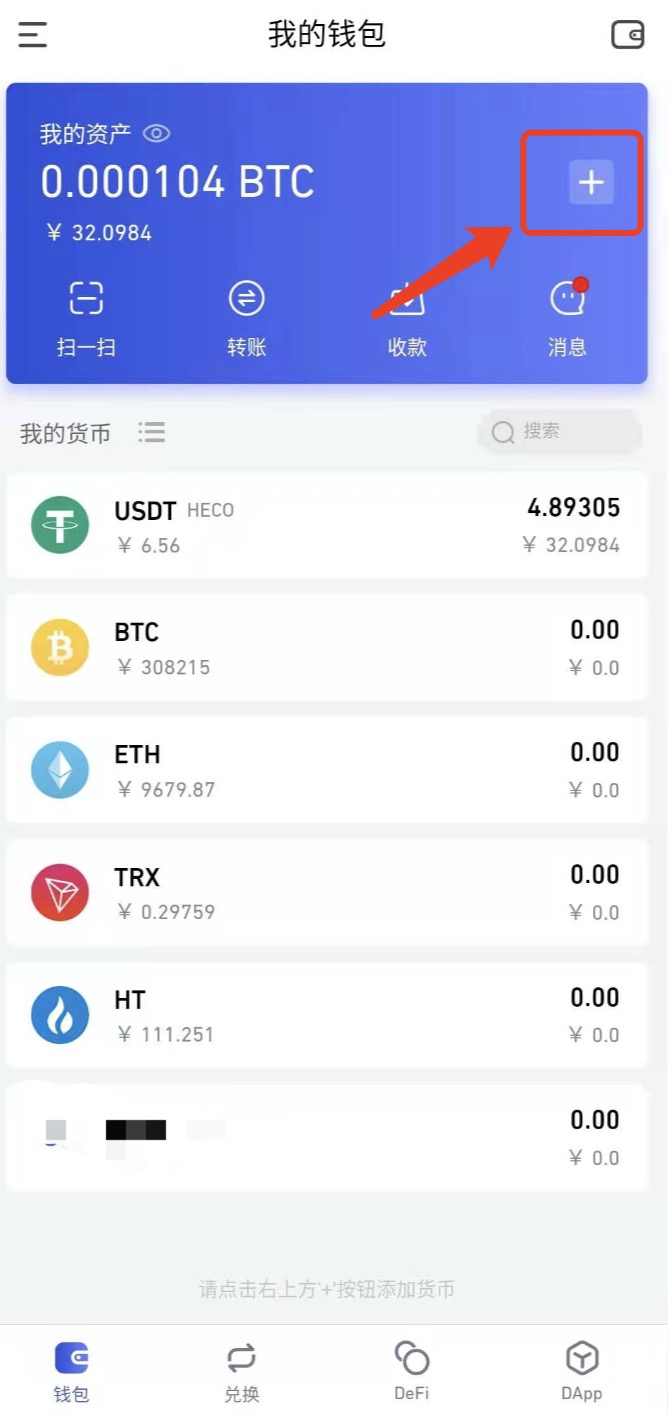The width and height of the screenshot is (668, 1414).
Task: Open the ETH asset row
Action: [327, 771]
